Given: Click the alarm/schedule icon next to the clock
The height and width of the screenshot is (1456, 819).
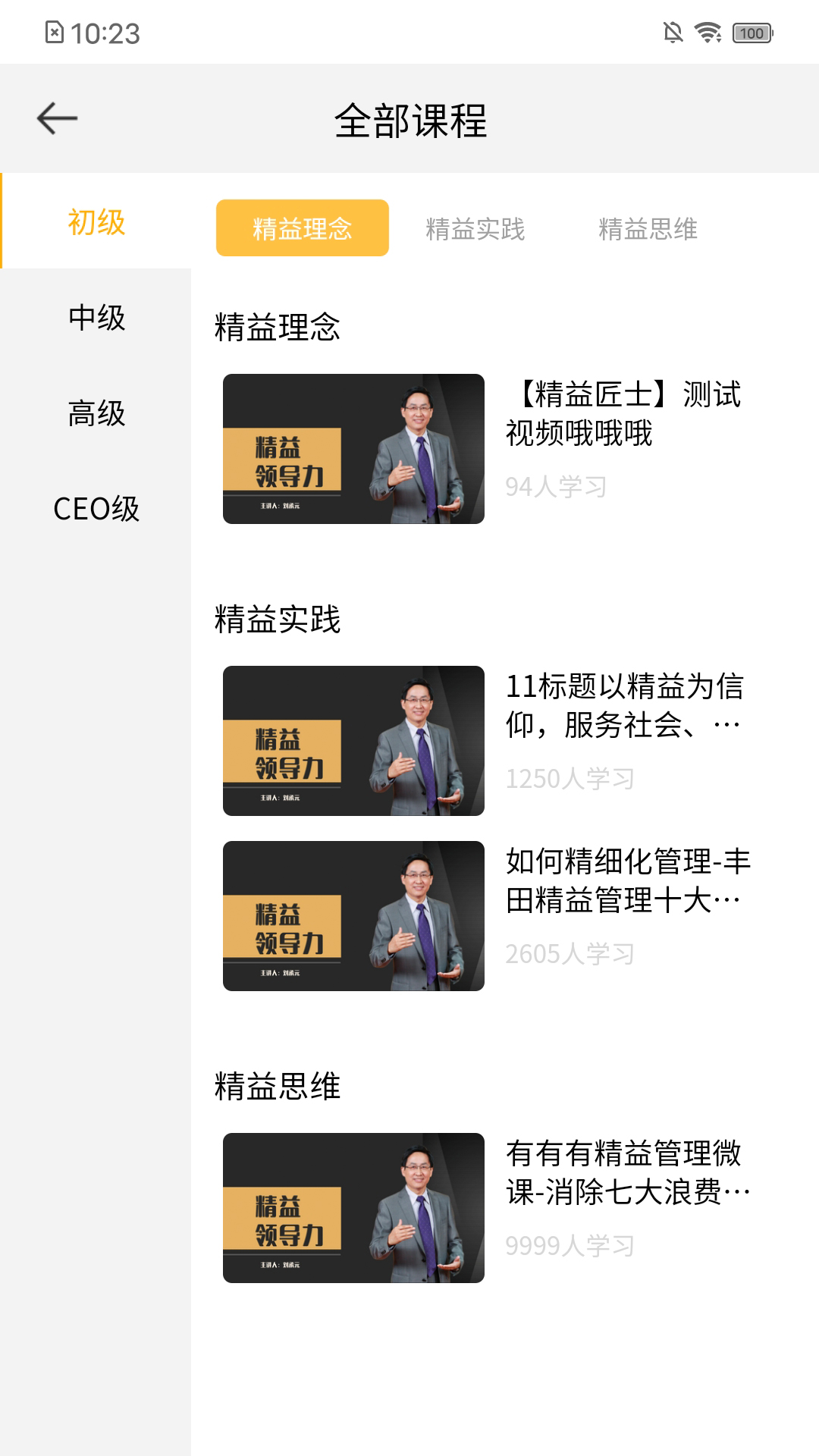Looking at the screenshot, I should [x=53, y=32].
